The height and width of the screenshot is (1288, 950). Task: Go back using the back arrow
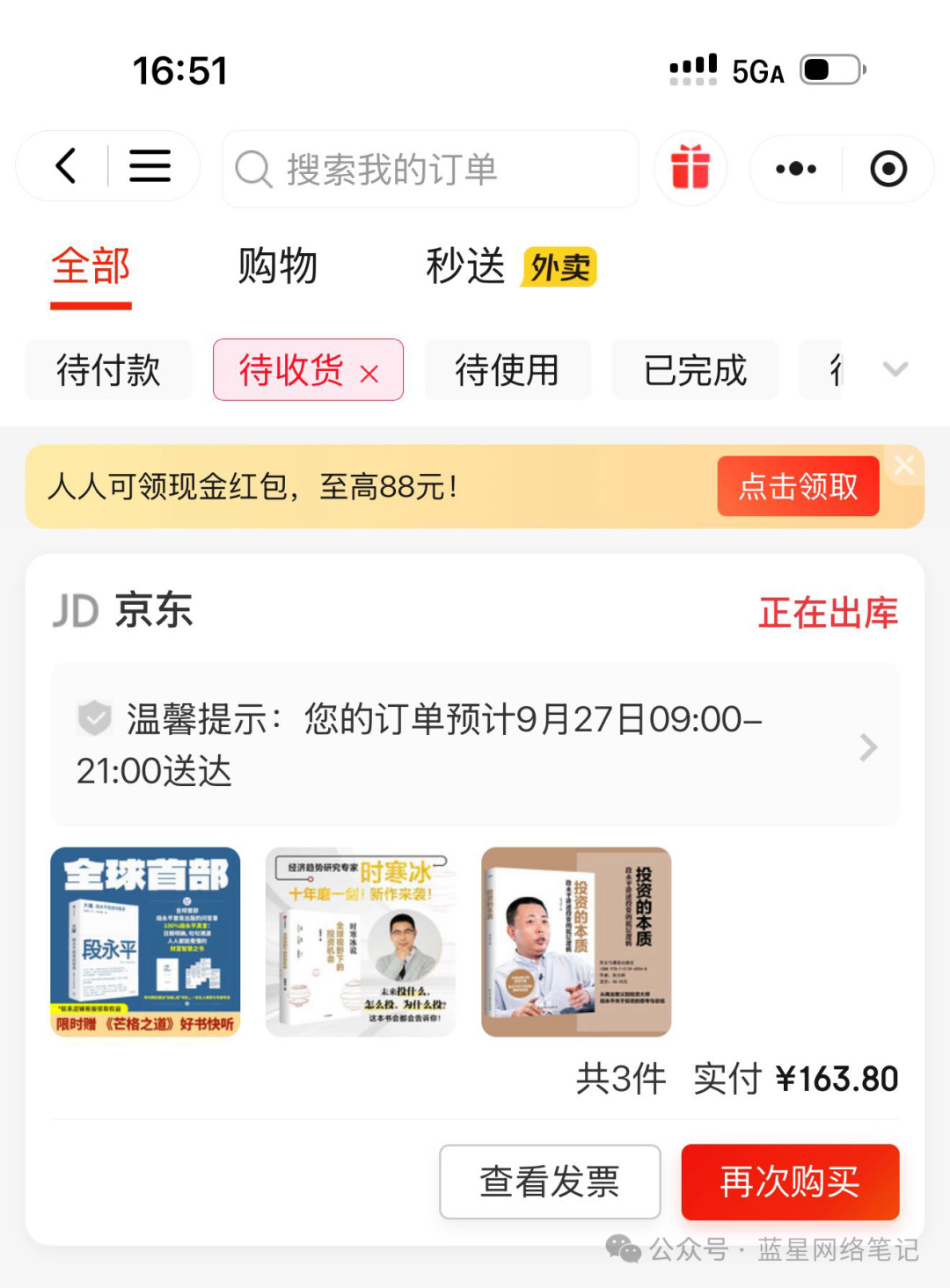(x=66, y=166)
